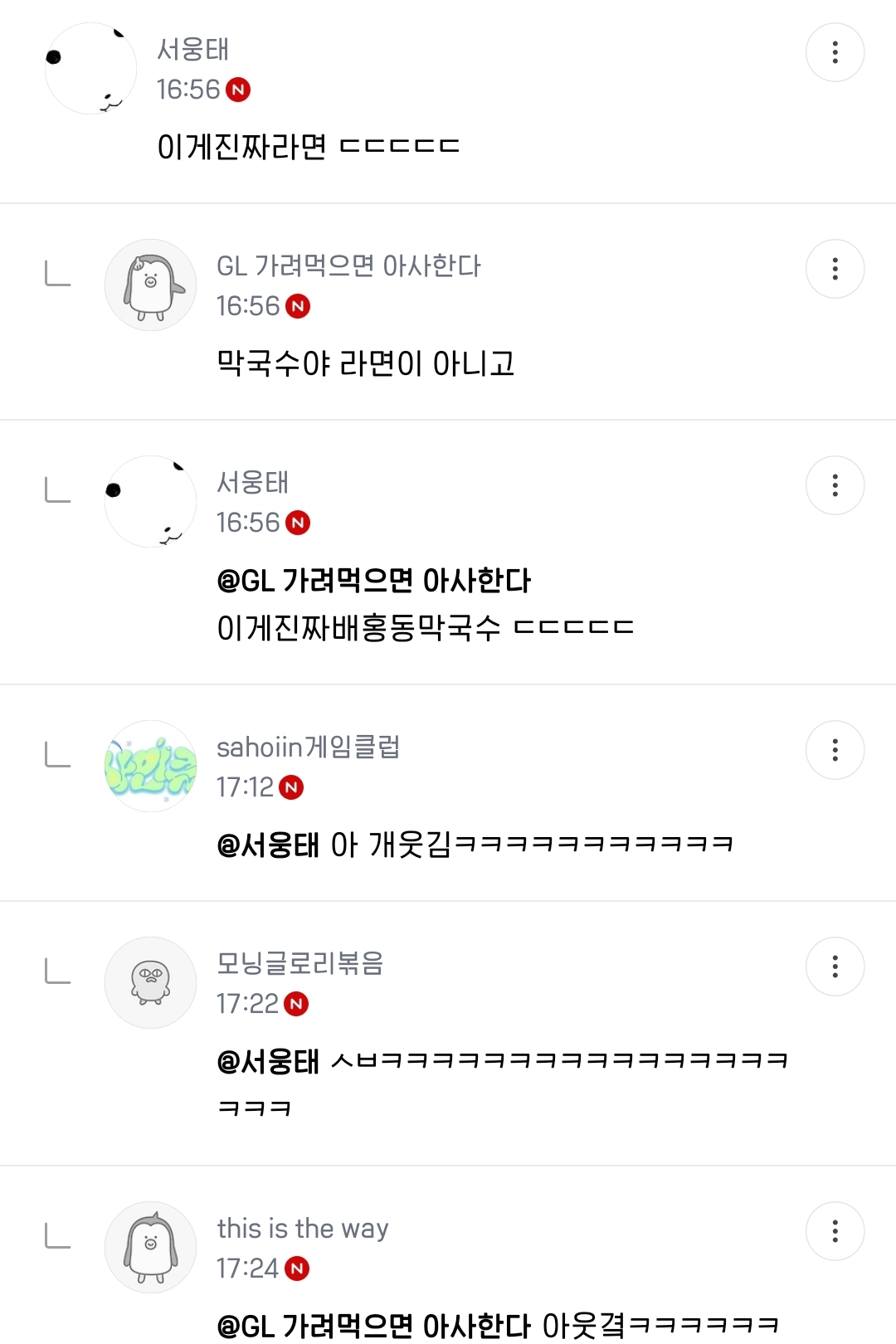The width and height of the screenshot is (896, 1344).
Task: Open sahoiin게임클럽 nickname
Action: click(x=308, y=747)
